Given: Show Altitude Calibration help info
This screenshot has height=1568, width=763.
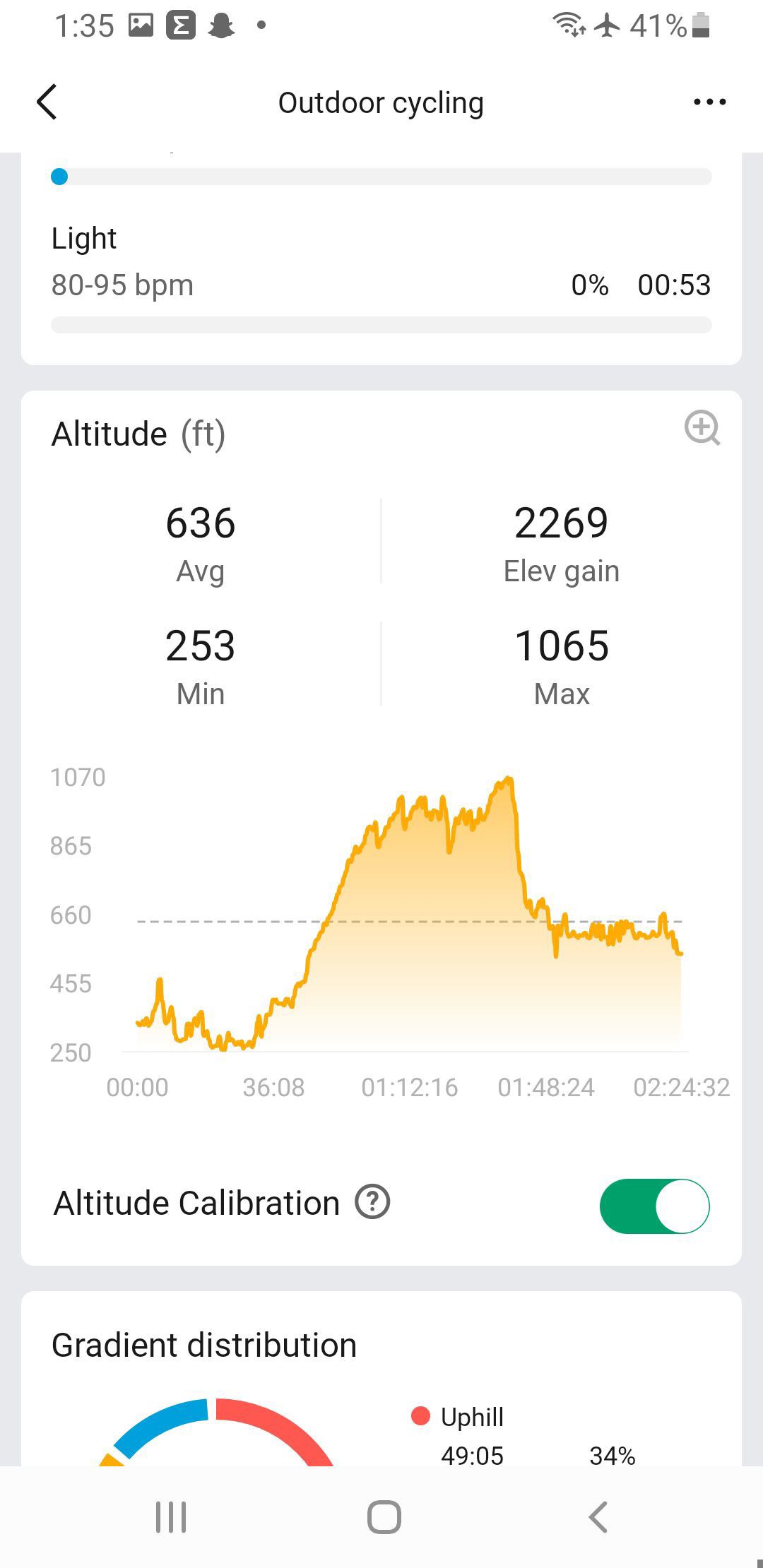Looking at the screenshot, I should (x=372, y=1202).
